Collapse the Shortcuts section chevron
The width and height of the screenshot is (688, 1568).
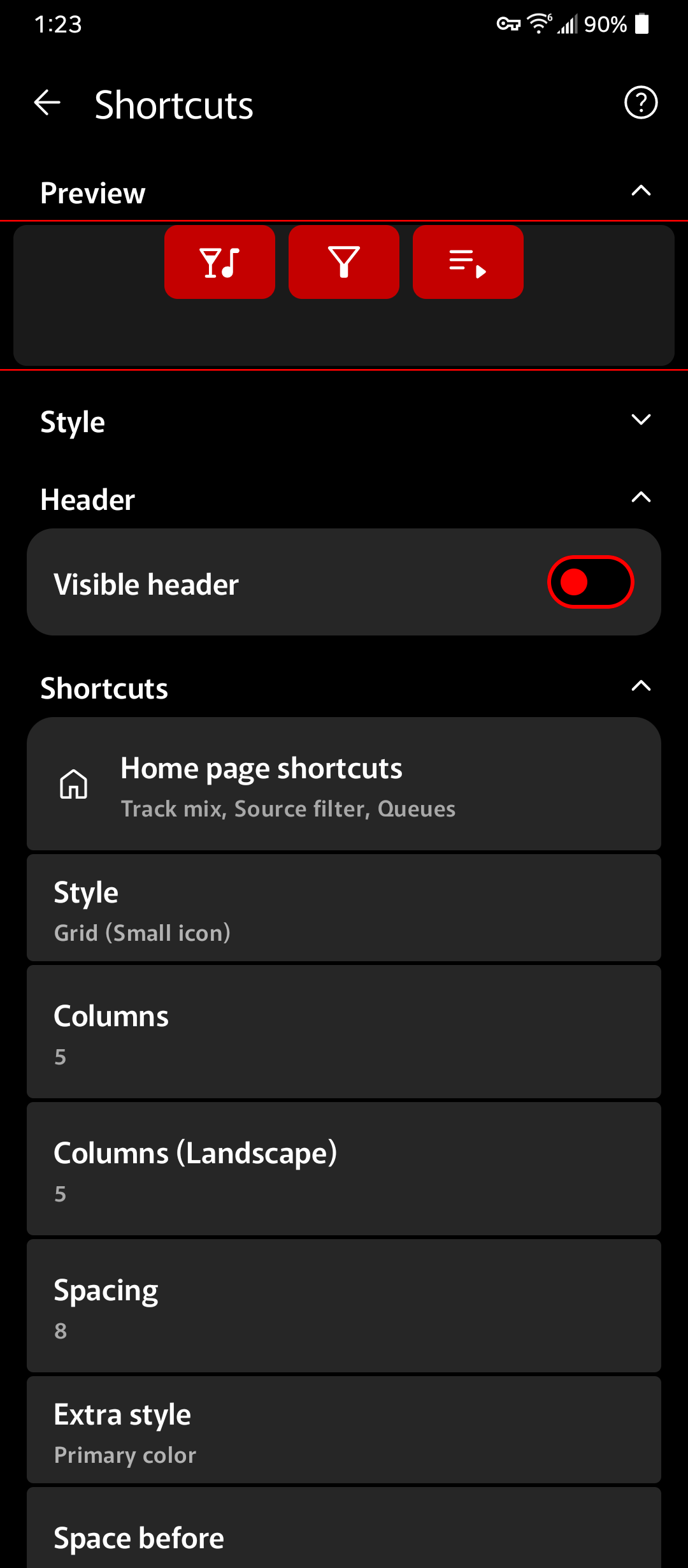(641, 686)
